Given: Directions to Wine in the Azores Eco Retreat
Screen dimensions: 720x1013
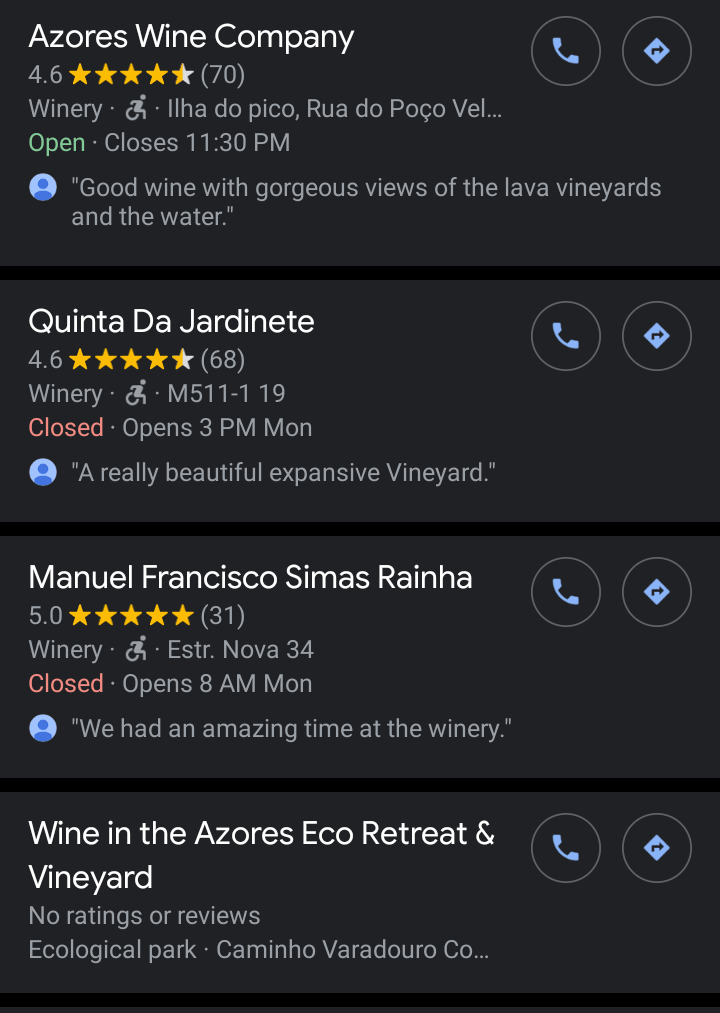Looking at the screenshot, I should tap(656, 848).
